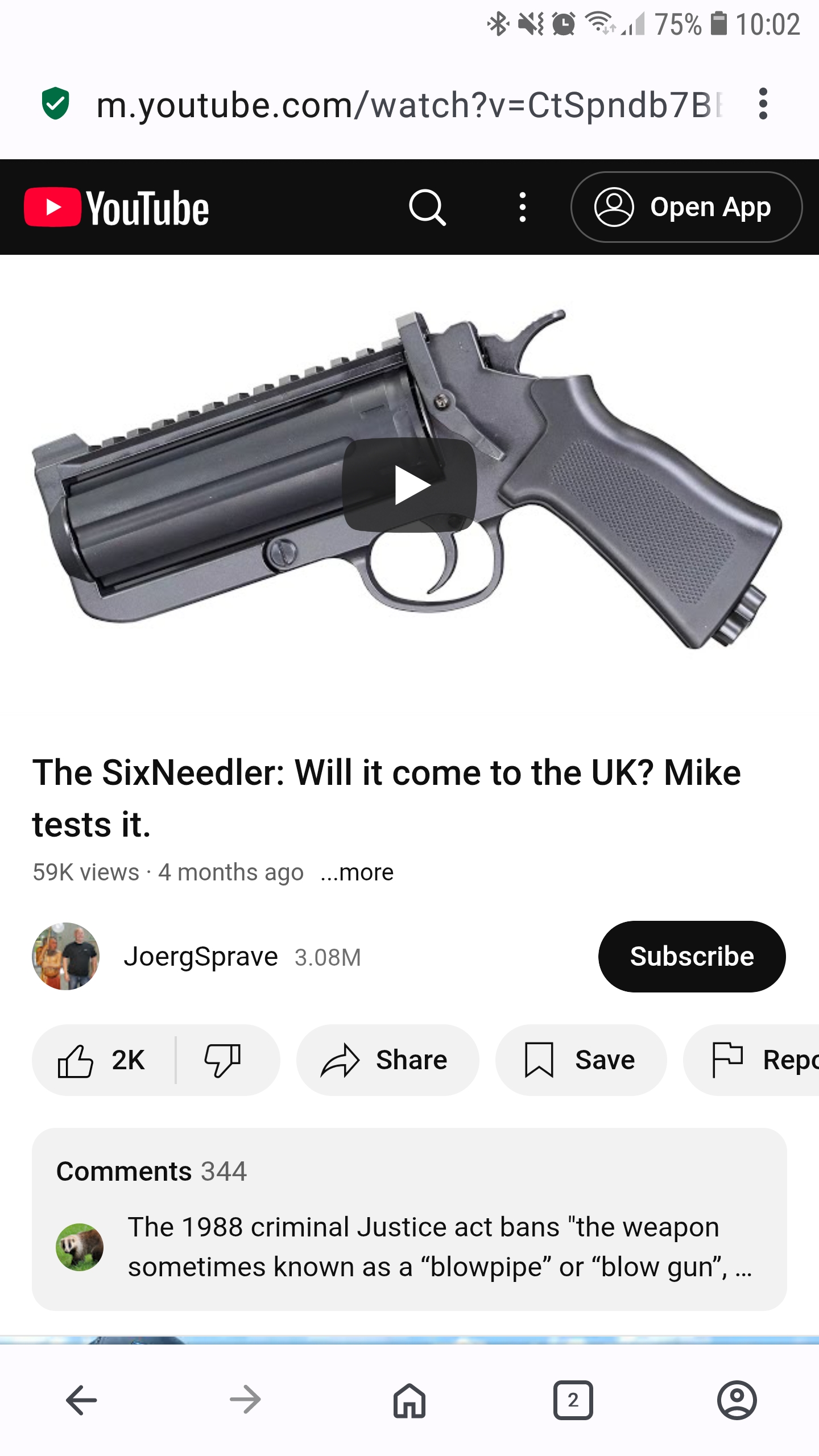Open the browser's three-dot menu
Viewport: 819px width, 1456px height.
pos(763,104)
